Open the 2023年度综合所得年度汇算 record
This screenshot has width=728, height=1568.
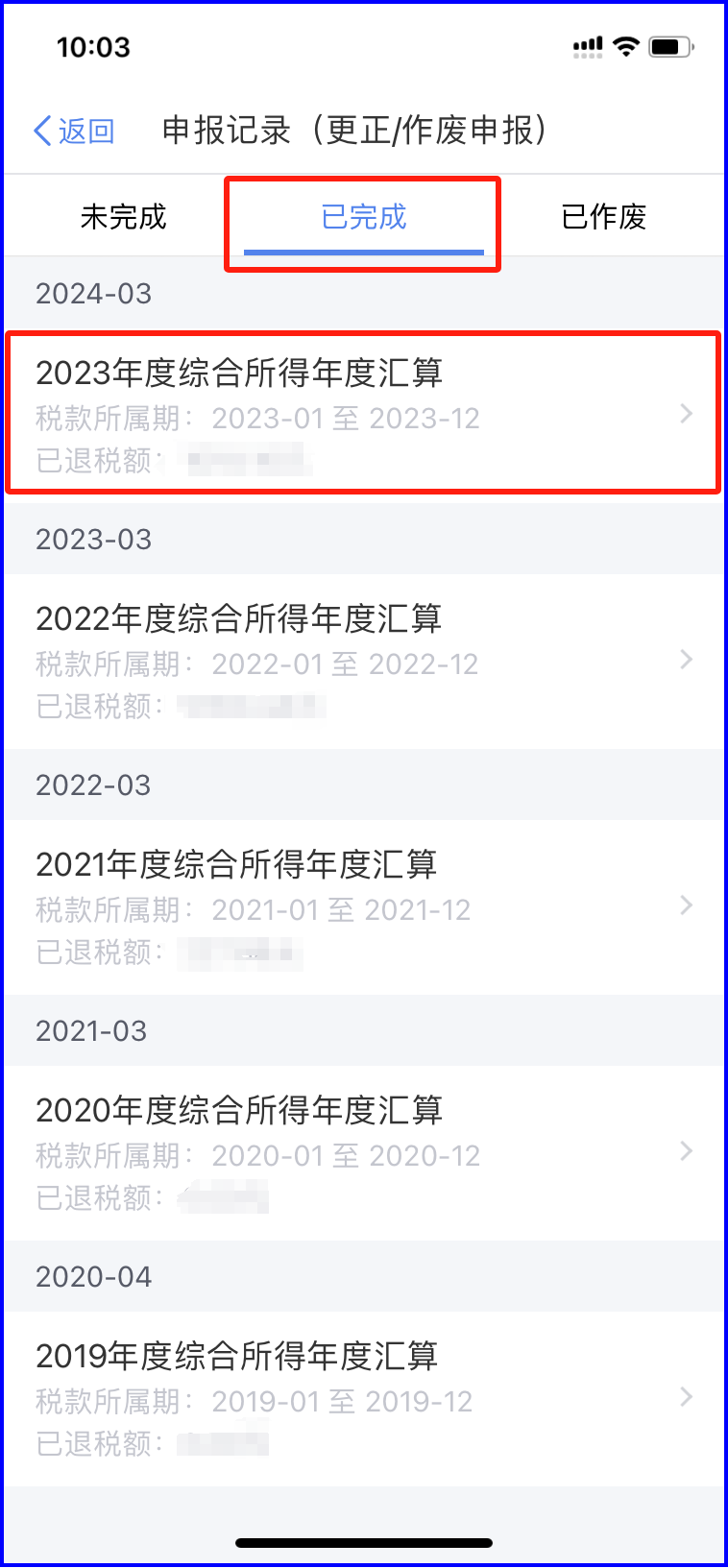[363, 414]
